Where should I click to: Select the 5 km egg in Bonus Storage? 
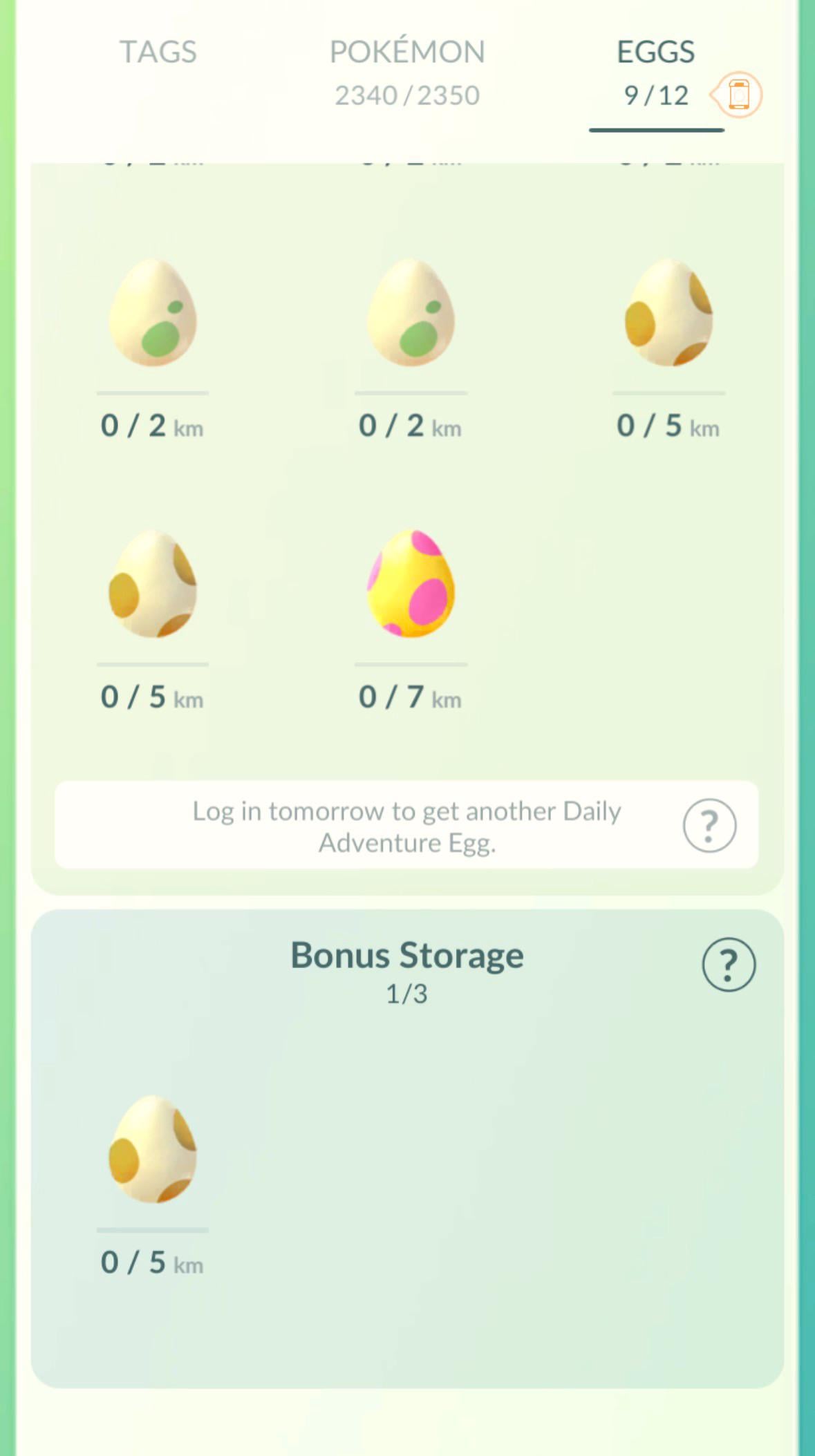(153, 1150)
